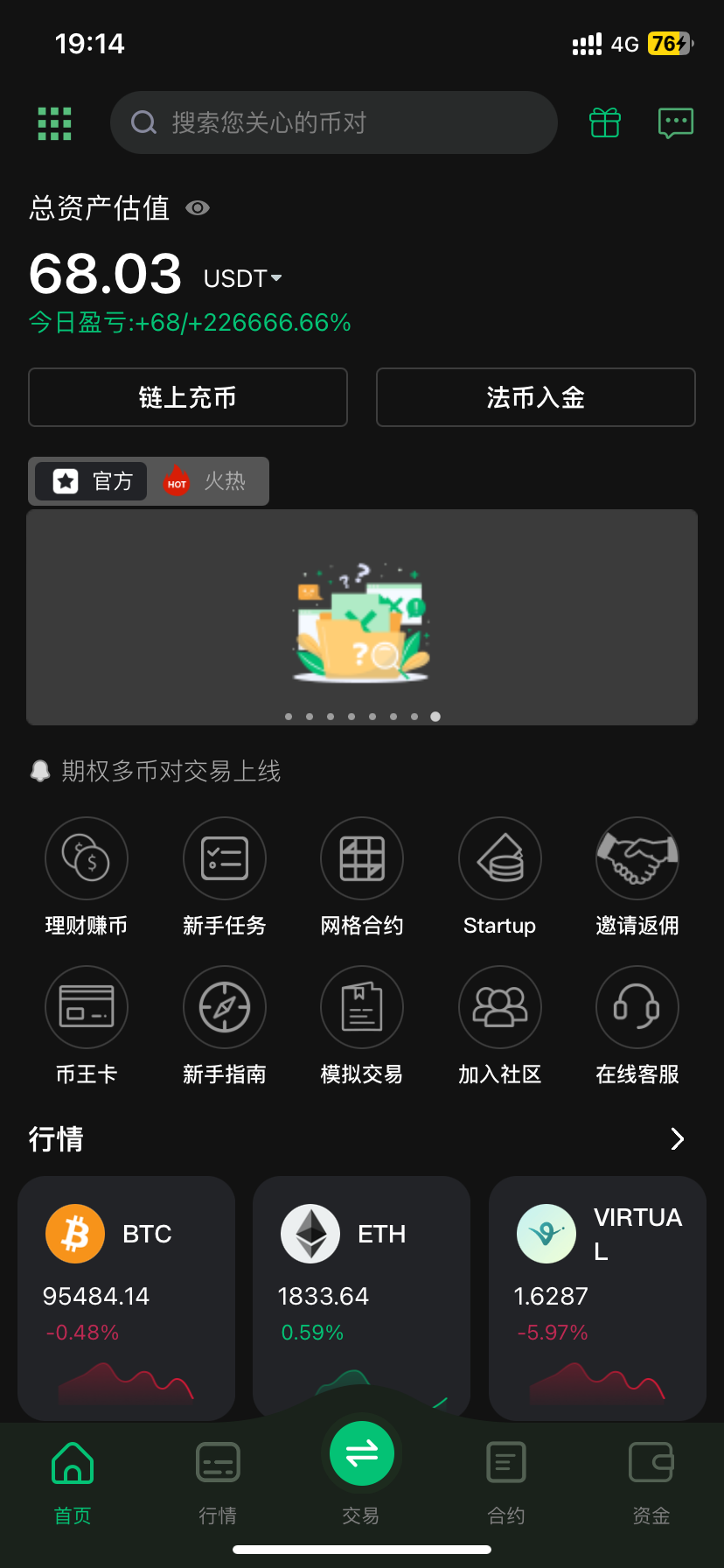This screenshot has width=724, height=1568.
Task: Switch to the 火热 banner tab
Action: (x=206, y=481)
